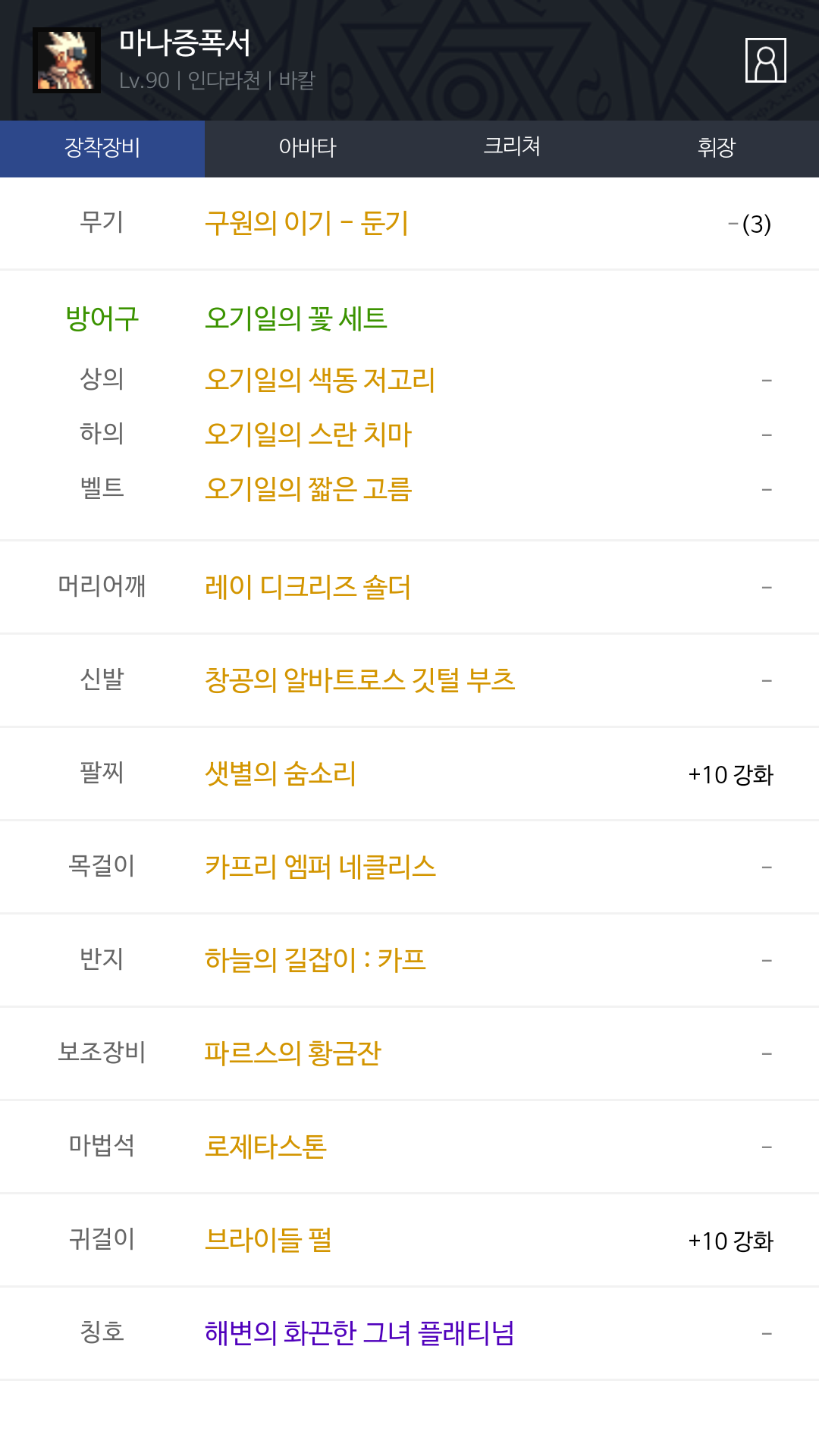View the 오기일의 꽃 세트 set
Image resolution: width=819 pixels, height=1456 pixels.
[x=296, y=318]
